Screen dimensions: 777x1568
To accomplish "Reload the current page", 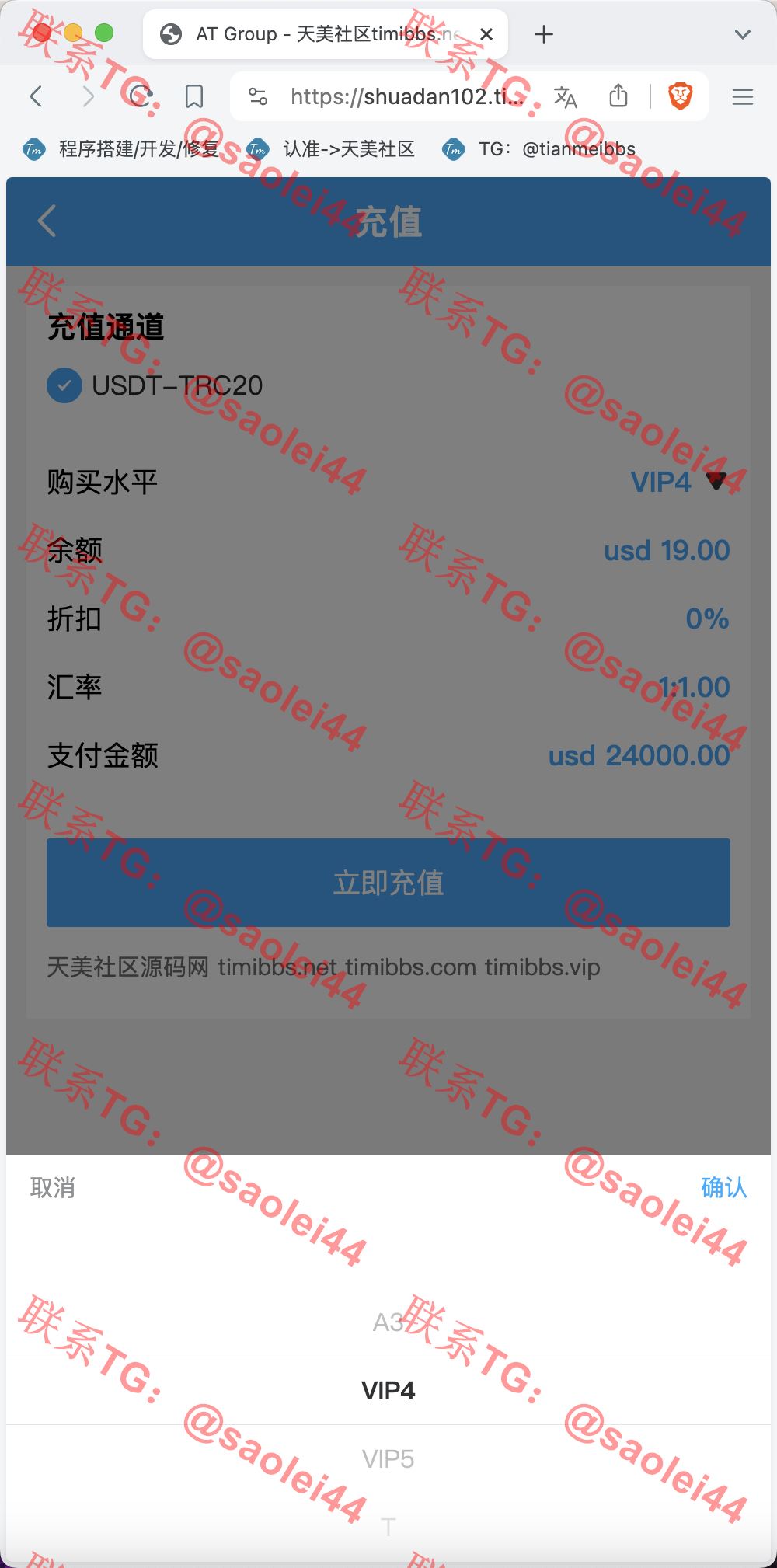I will 140,96.
